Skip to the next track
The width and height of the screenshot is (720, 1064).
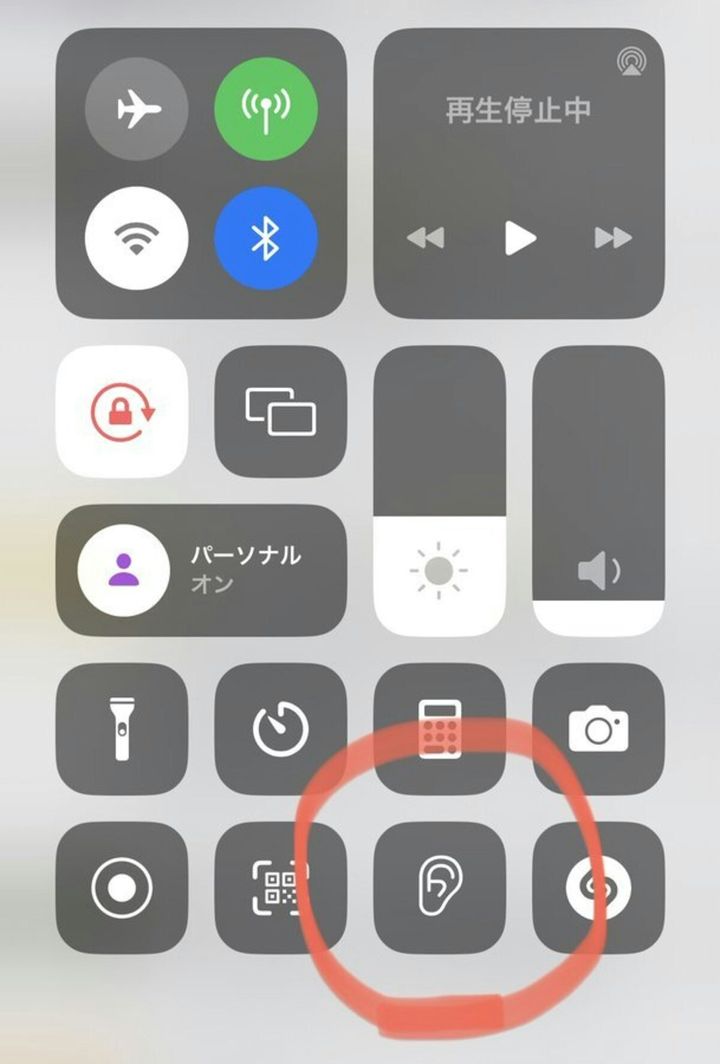point(613,238)
